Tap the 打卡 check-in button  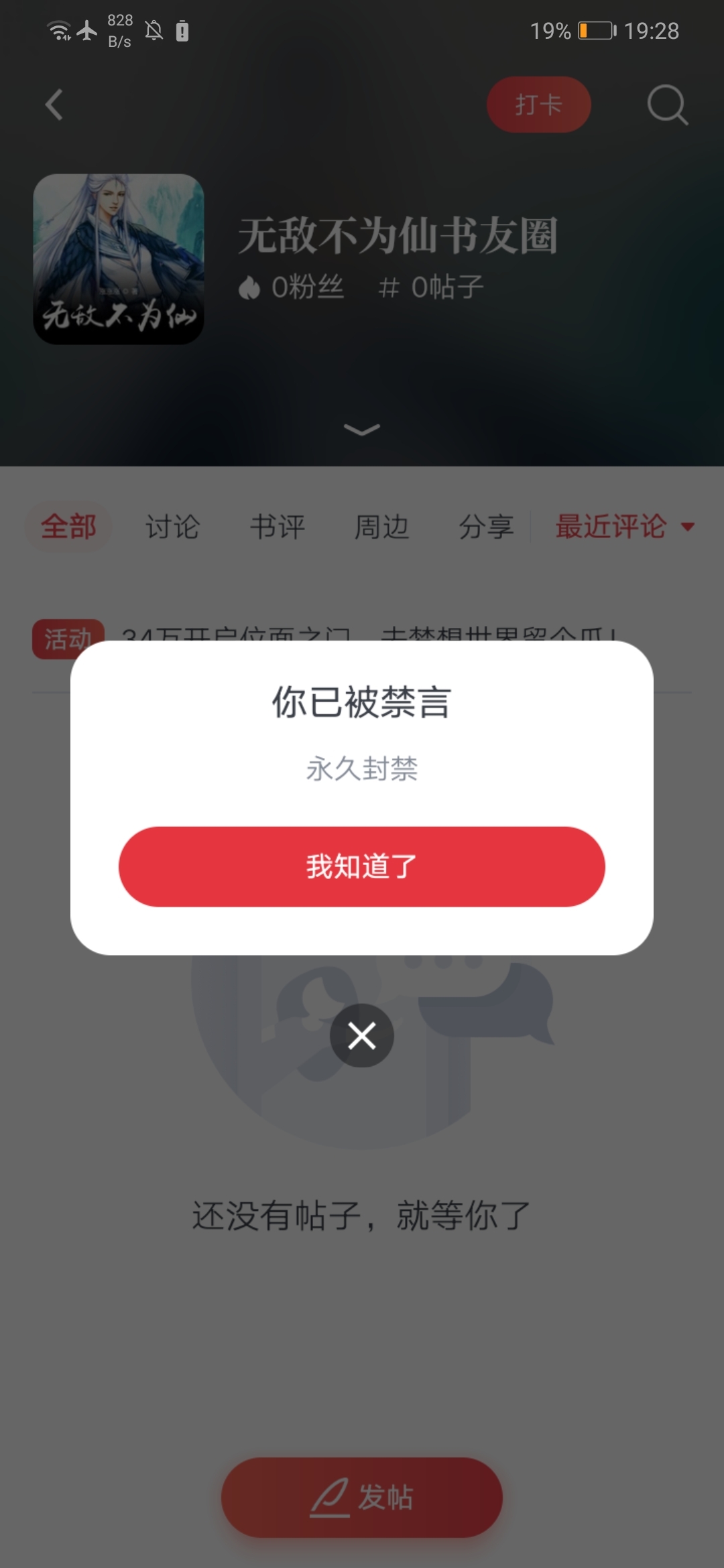click(x=538, y=105)
